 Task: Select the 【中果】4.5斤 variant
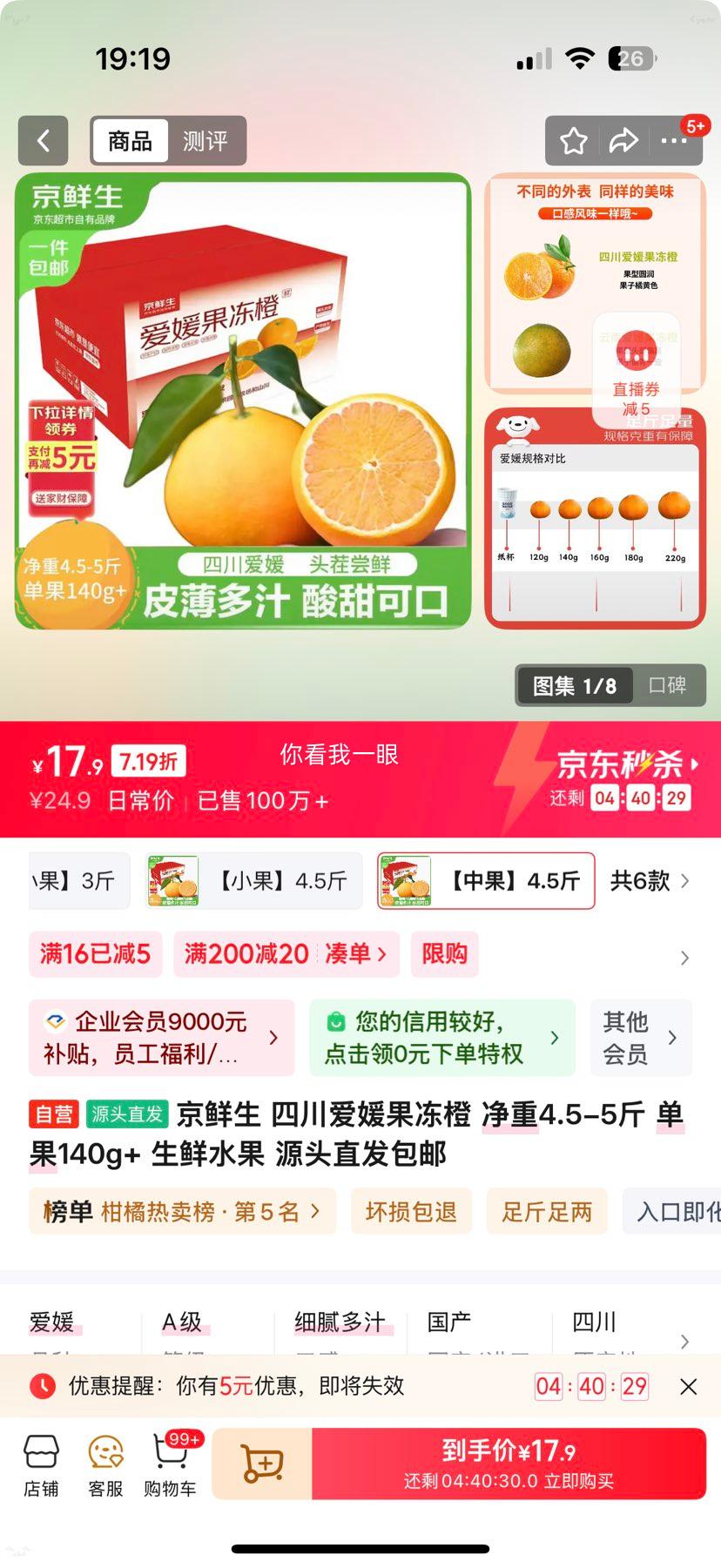pos(486,880)
